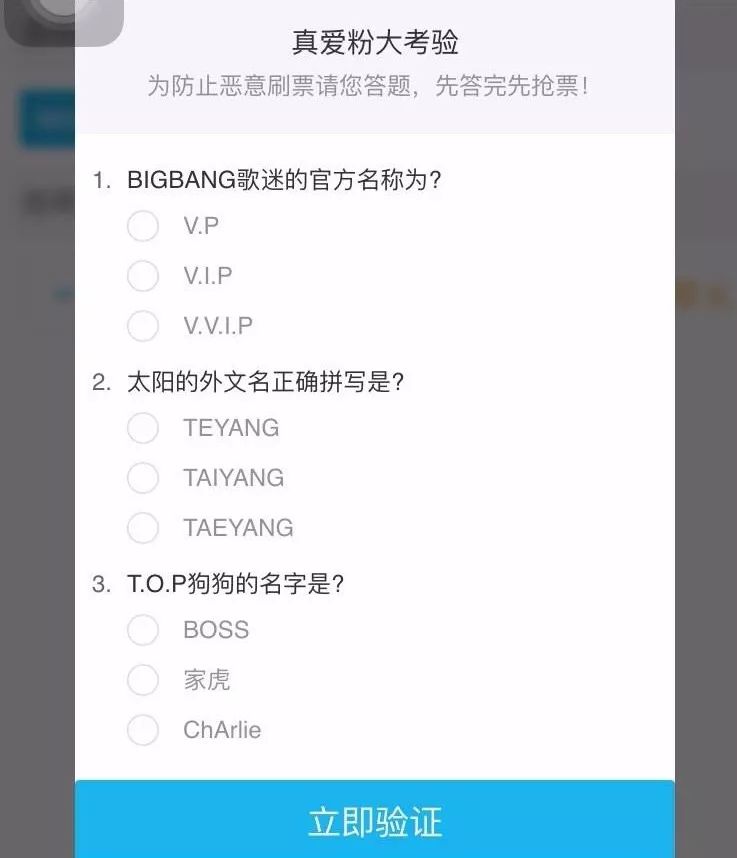Select radio button for BOSS option
The height and width of the screenshot is (858, 737).
click(x=143, y=630)
